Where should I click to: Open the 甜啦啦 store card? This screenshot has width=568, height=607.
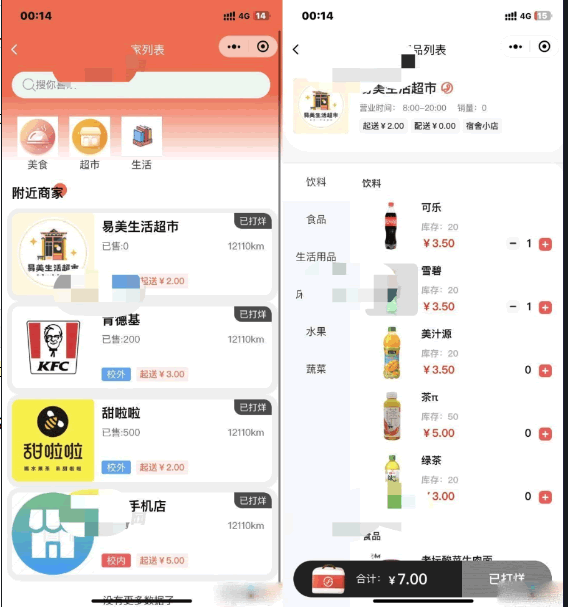142,441
